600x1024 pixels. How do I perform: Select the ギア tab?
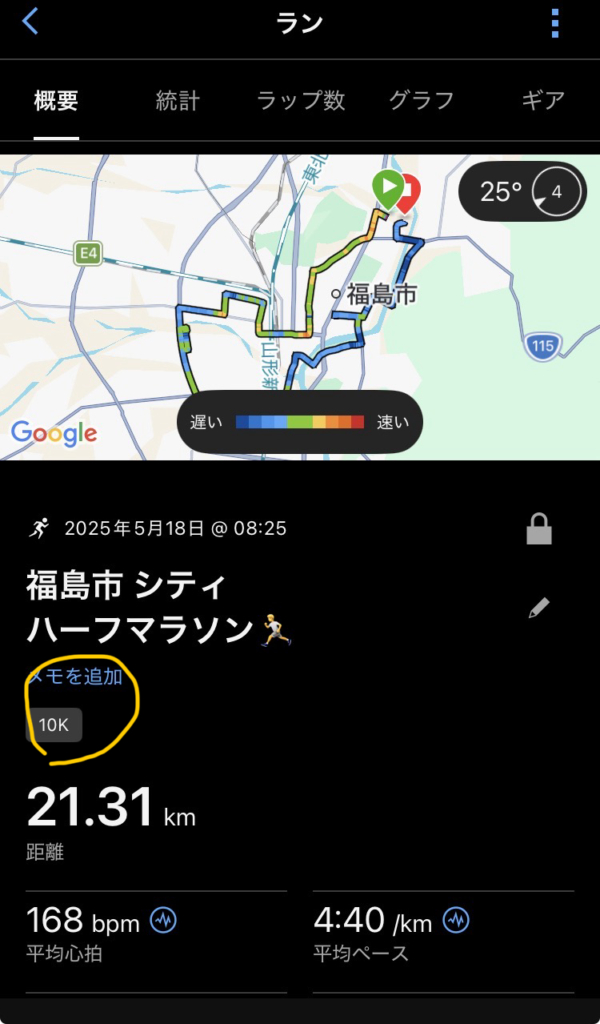tap(543, 100)
